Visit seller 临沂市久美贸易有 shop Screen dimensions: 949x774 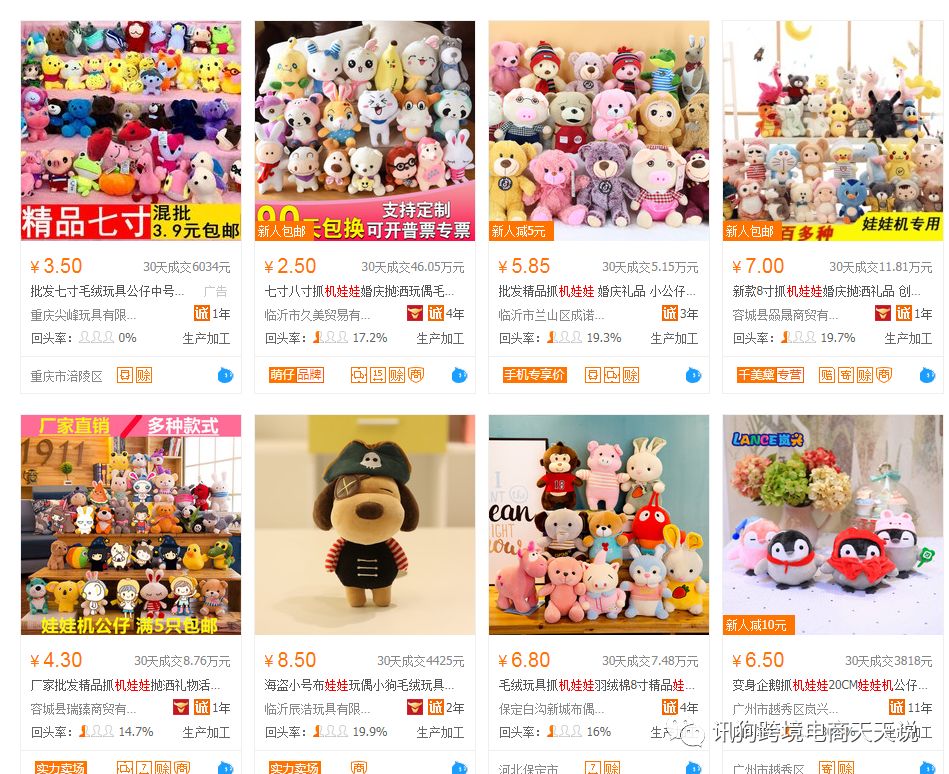pyautogui.click(x=318, y=315)
